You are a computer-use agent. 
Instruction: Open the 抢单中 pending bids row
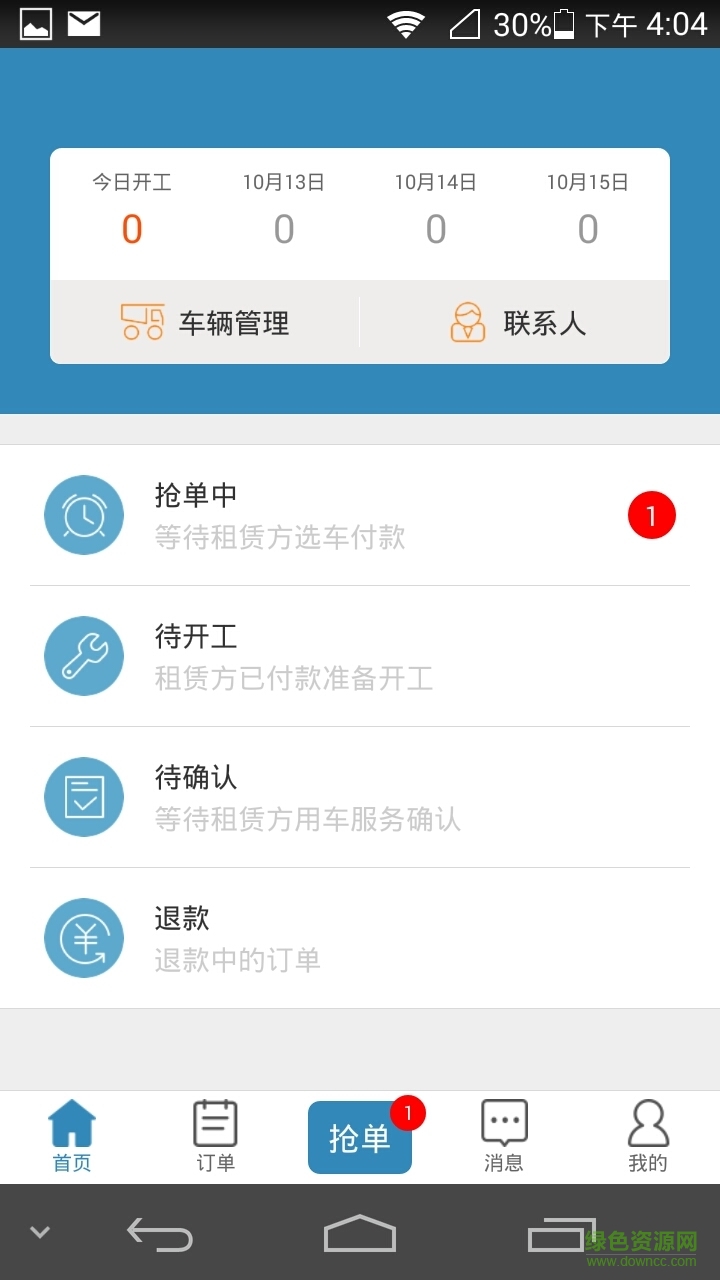(x=360, y=514)
